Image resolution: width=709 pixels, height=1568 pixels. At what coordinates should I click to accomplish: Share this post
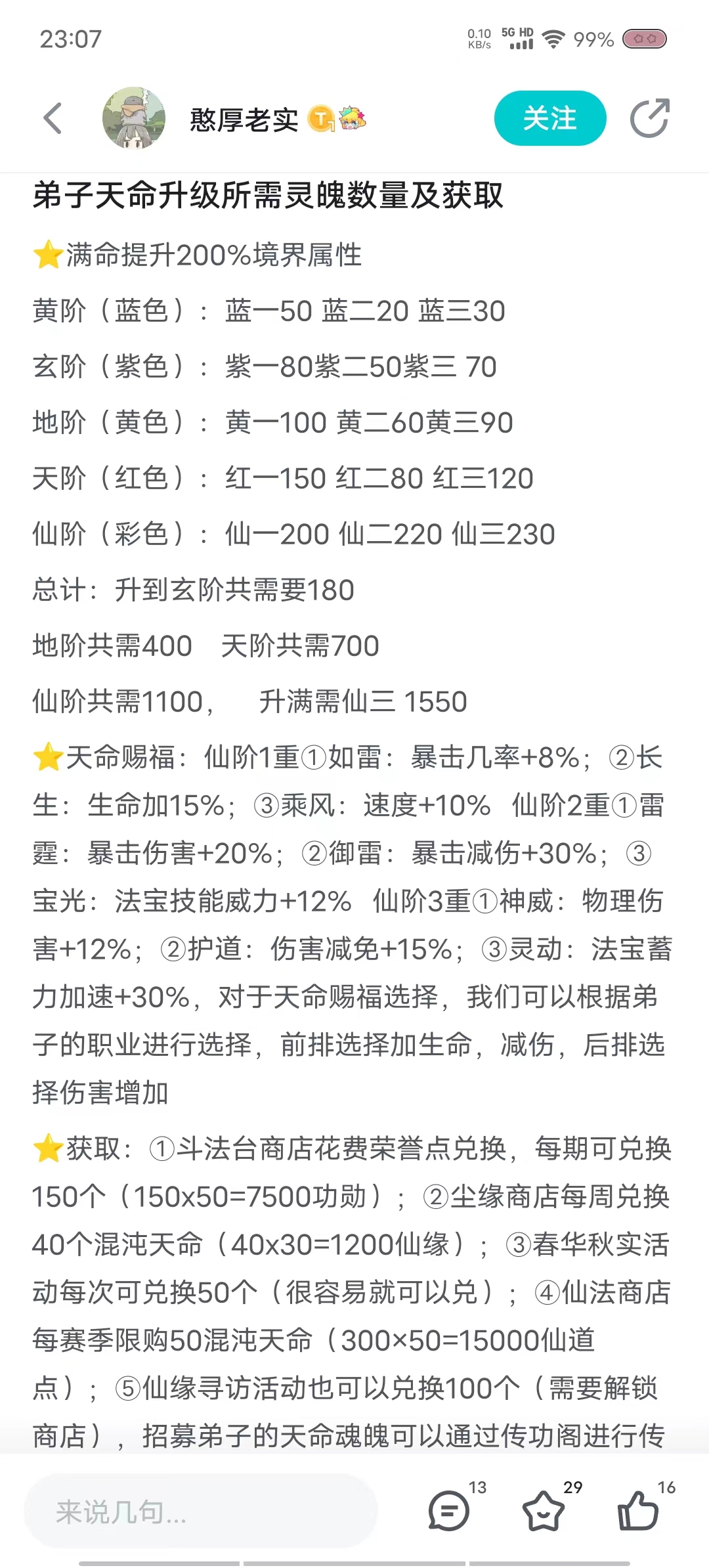(x=649, y=119)
